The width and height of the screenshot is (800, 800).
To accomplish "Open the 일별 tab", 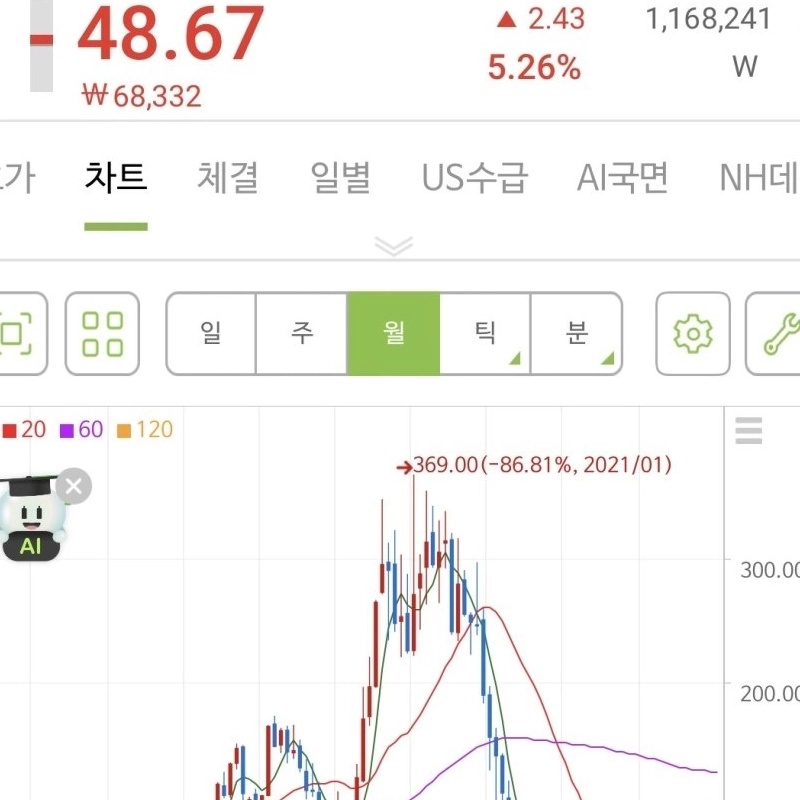I will click(341, 178).
